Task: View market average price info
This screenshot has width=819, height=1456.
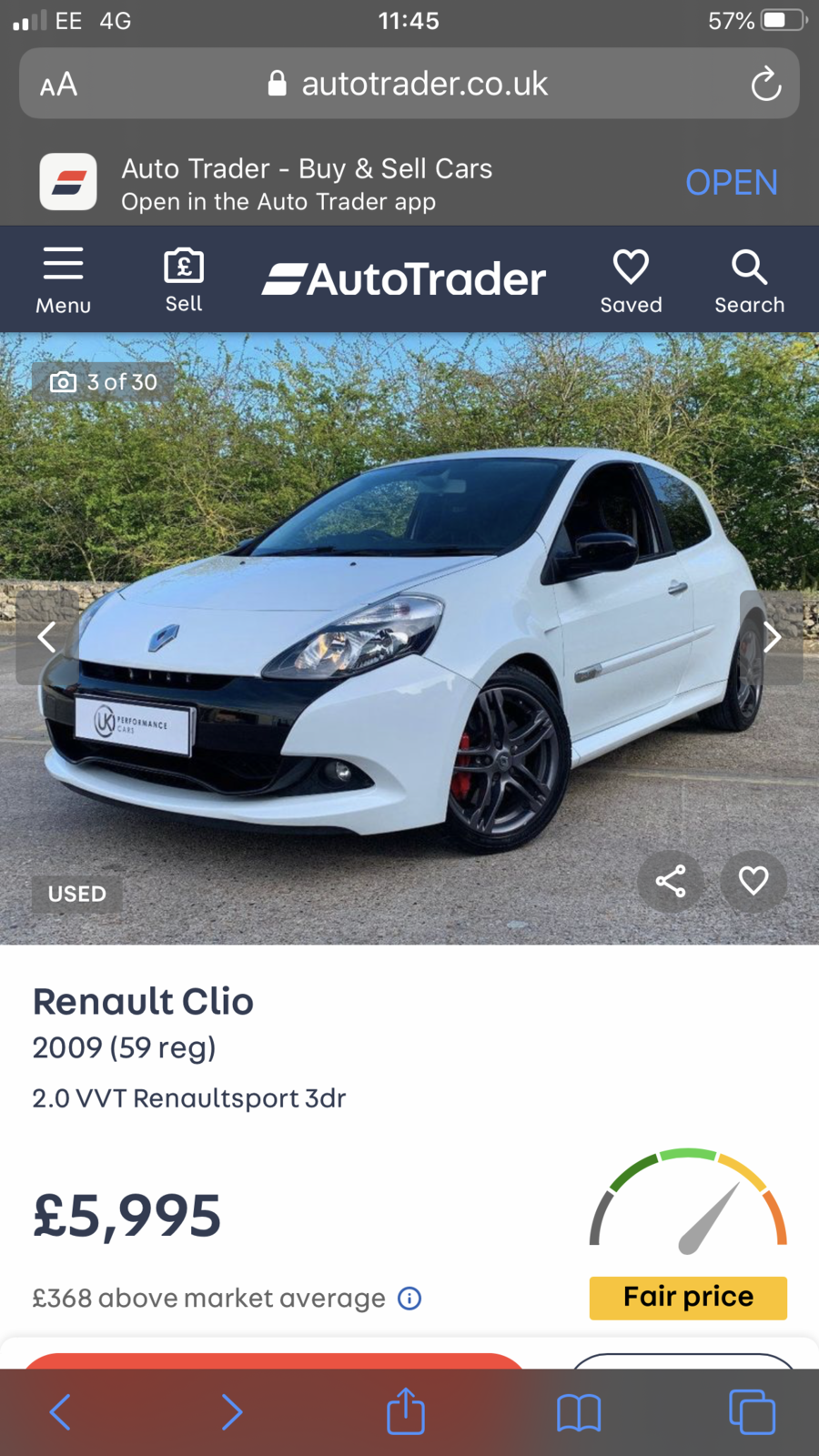Action: 409,1299
